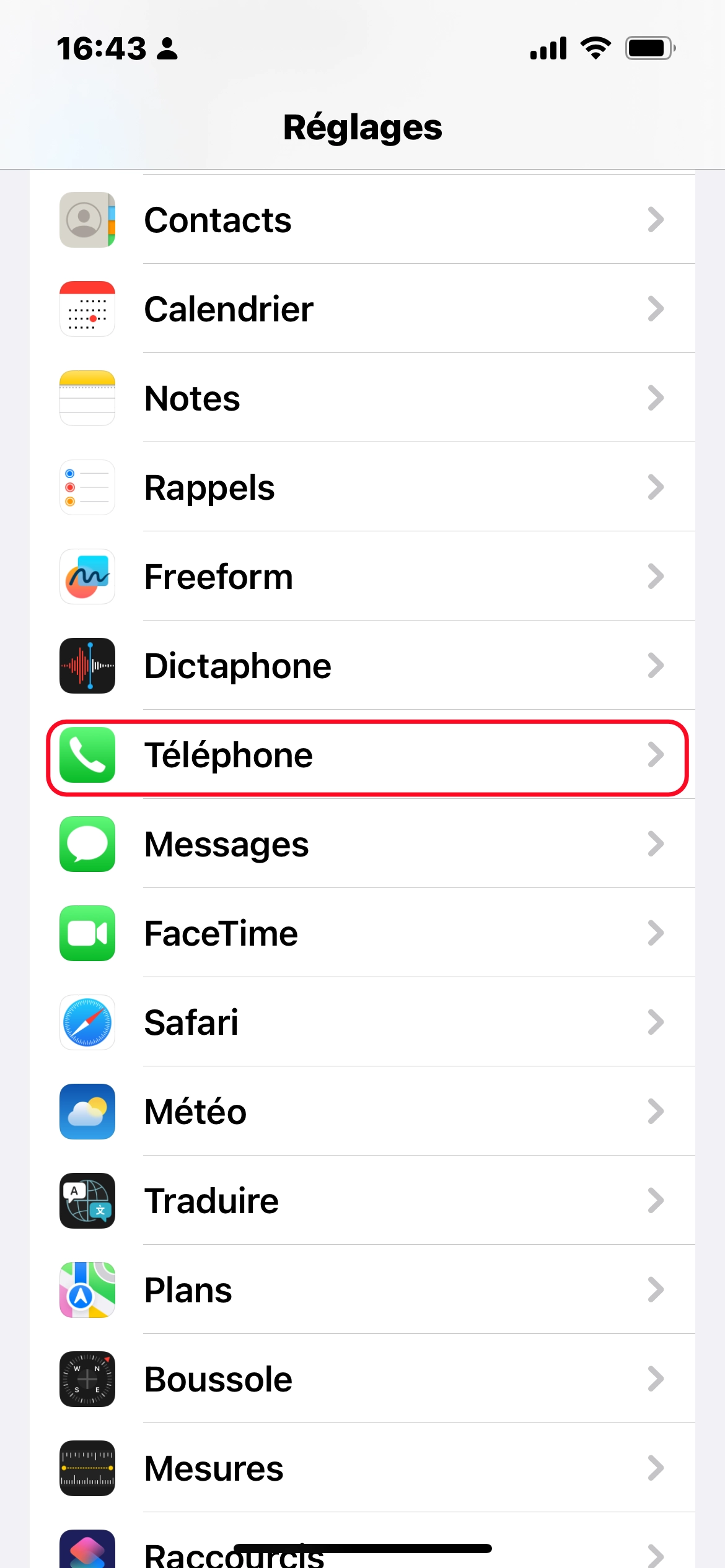
Task: Open the Calendrier settings row
Action: pos(362,309)
